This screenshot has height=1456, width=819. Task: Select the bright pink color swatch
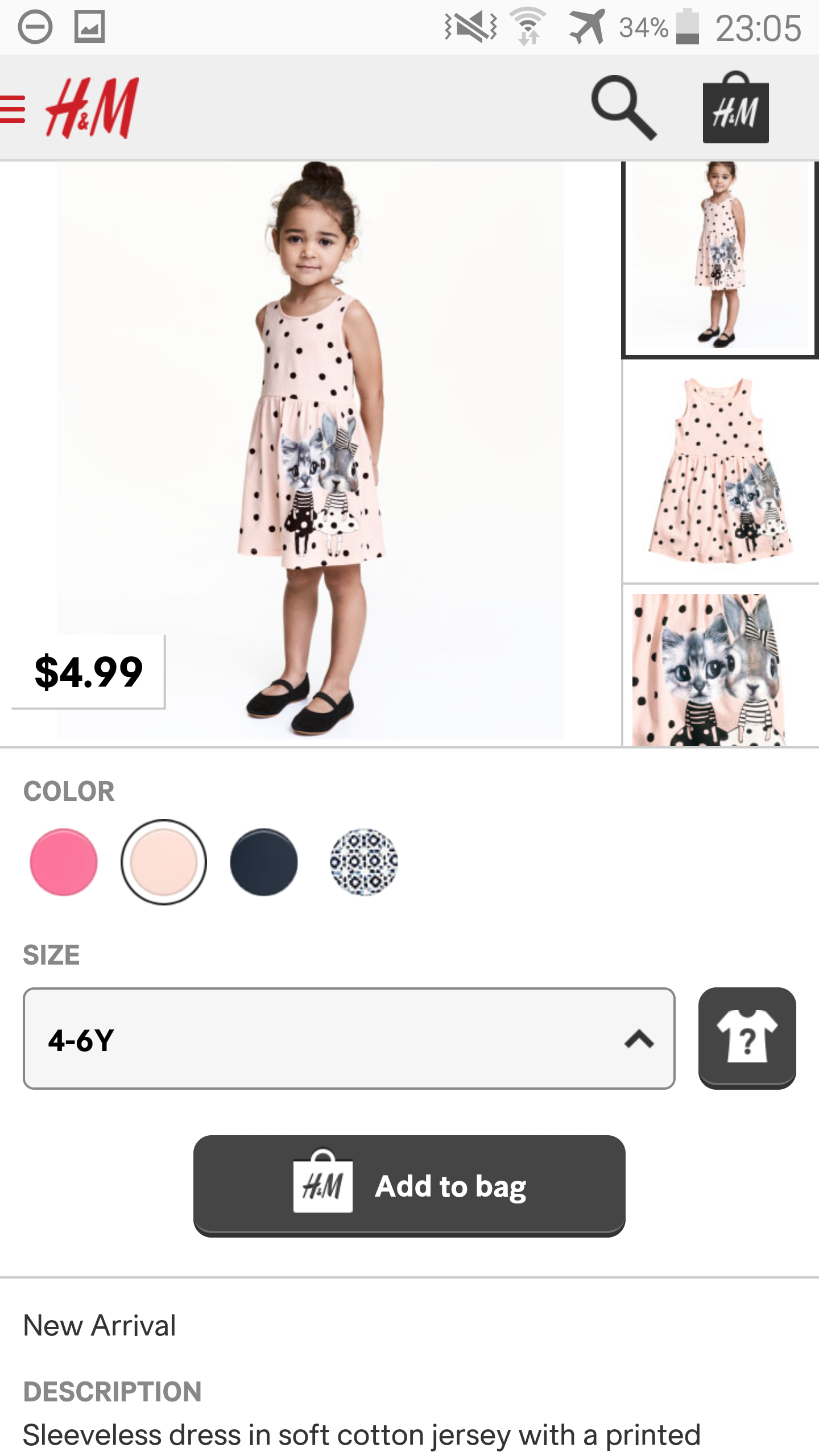(64, 862)
